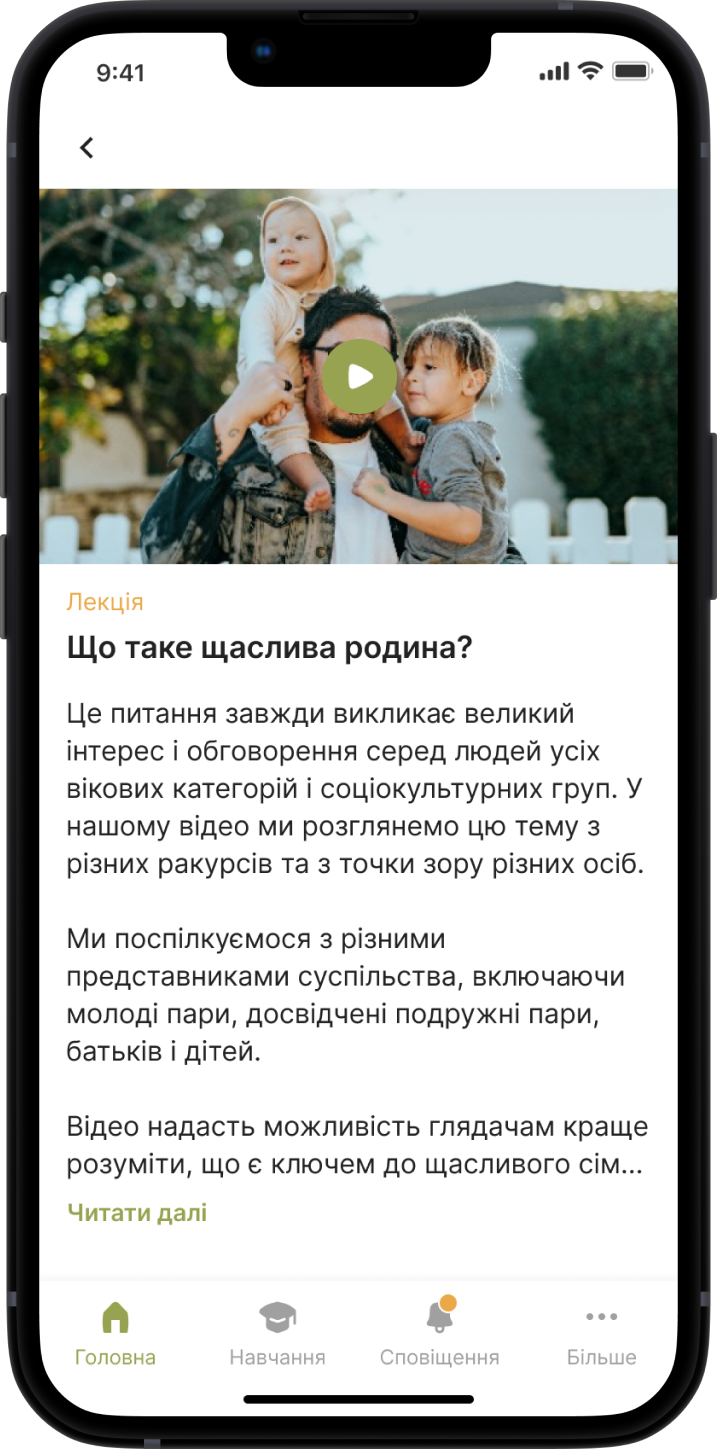717x1449 pixels.
Task: Play the lecture video
Action: [x=360, y=376]
